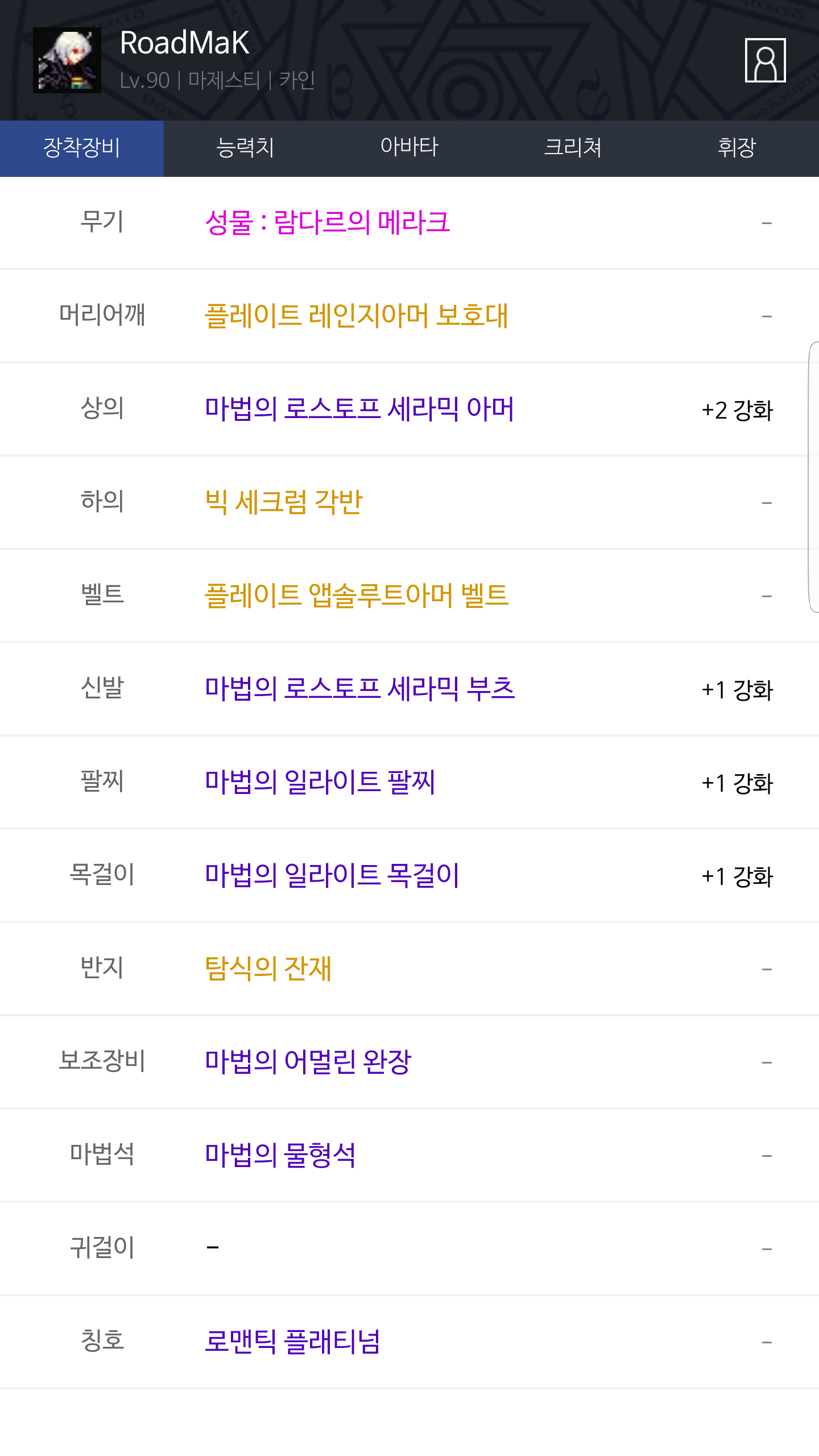View the 로맨틱 플래티넘 title
The height and width of the screenshot is (1456, 819).
[x=292, y=1342]
